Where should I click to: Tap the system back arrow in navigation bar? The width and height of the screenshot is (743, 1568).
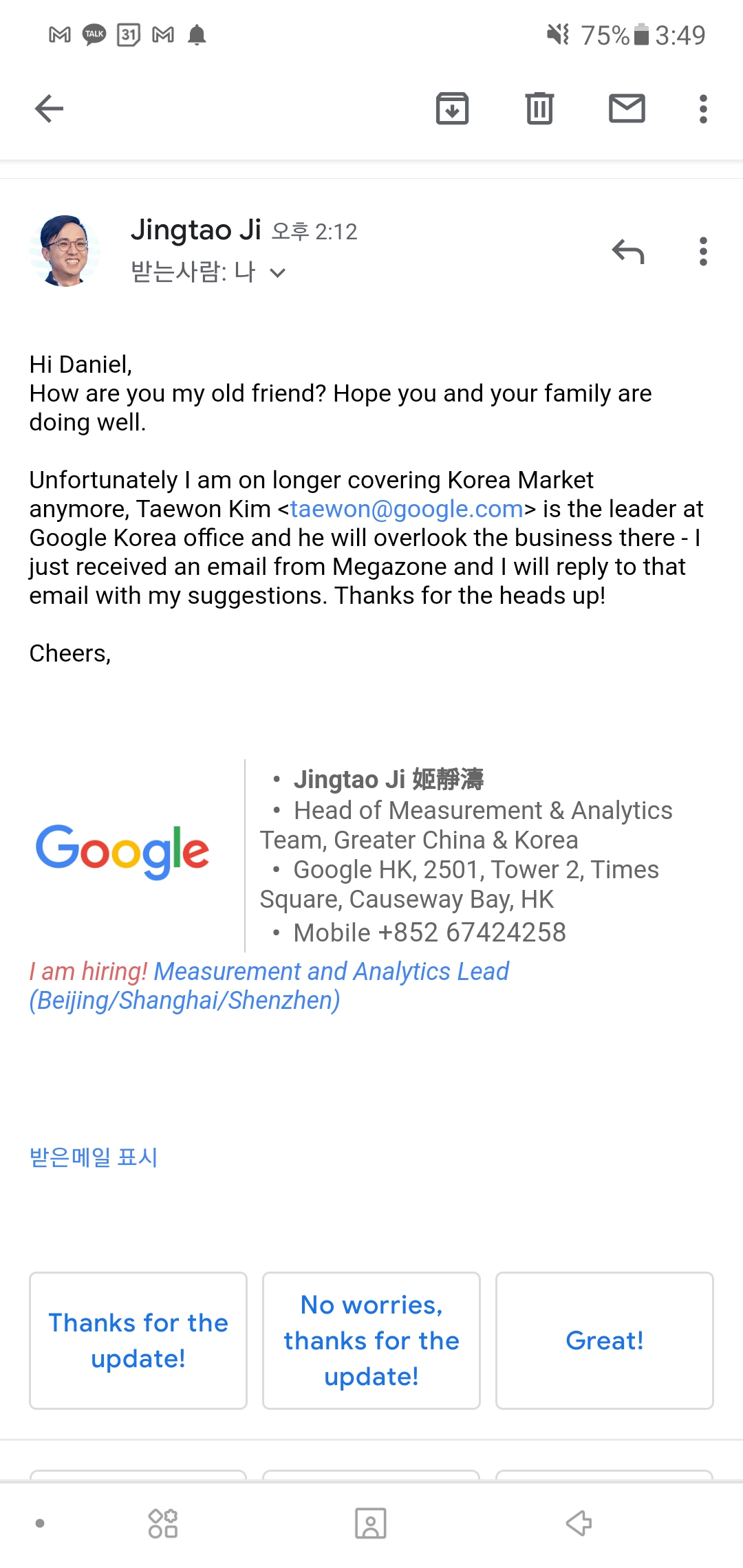click(579, 1523)
